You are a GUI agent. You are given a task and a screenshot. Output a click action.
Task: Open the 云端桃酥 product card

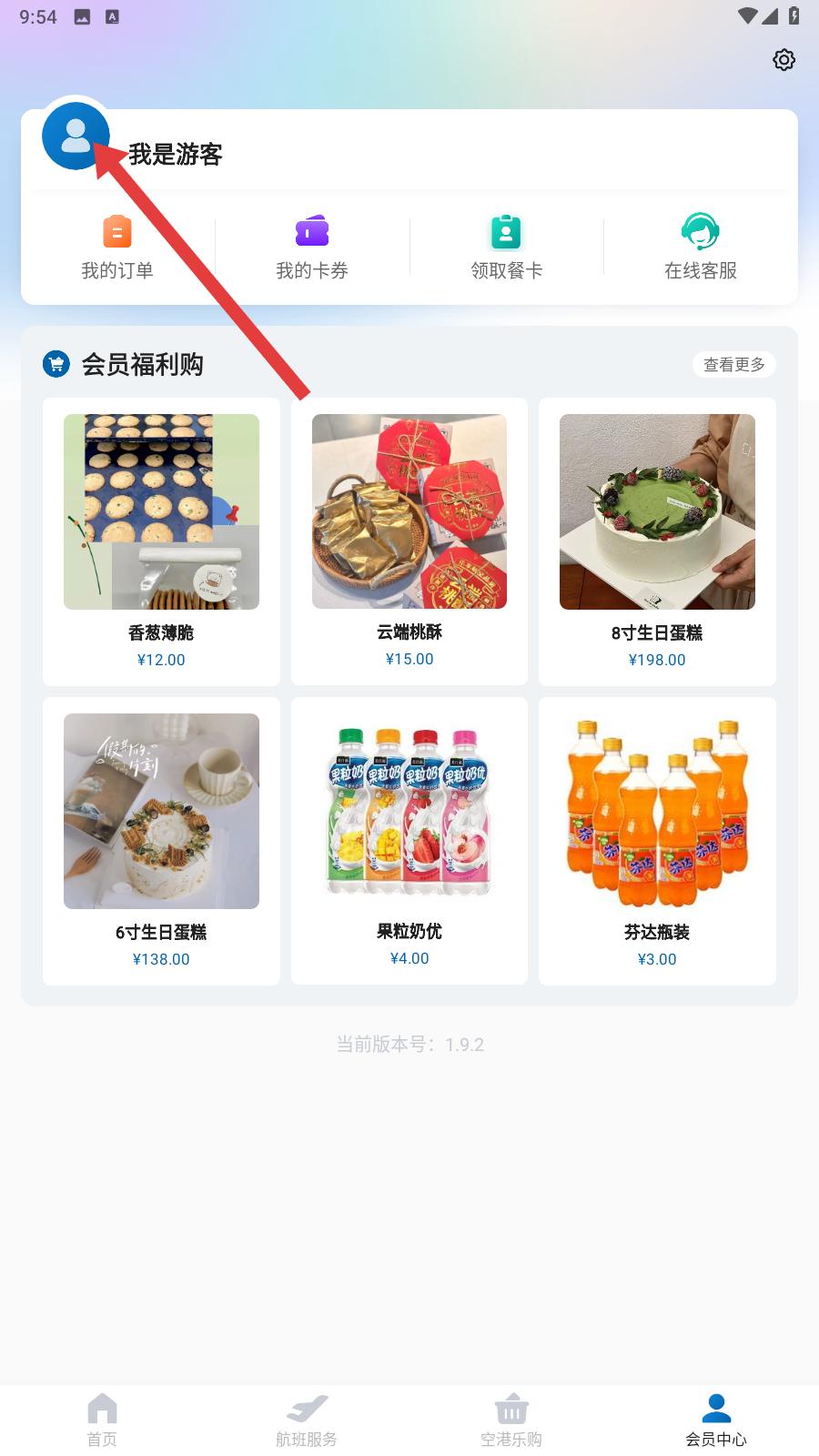point(409,541)
